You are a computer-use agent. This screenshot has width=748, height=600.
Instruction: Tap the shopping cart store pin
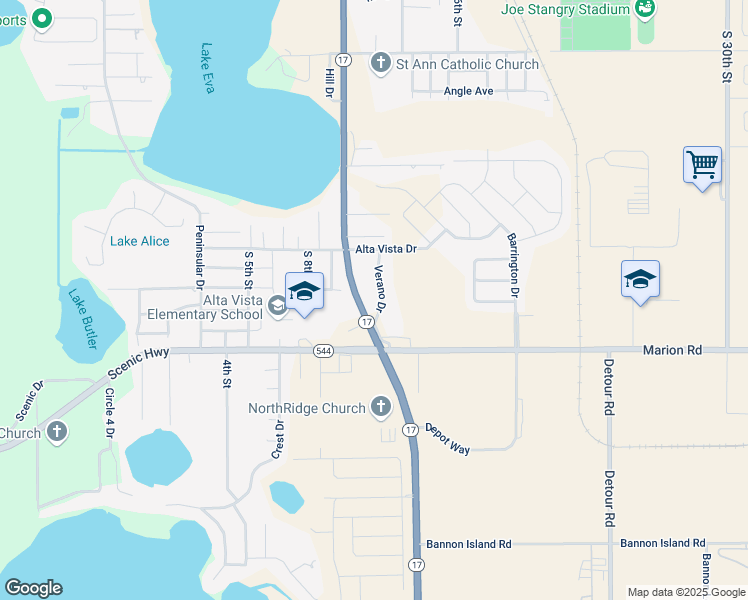coord(702,165)
